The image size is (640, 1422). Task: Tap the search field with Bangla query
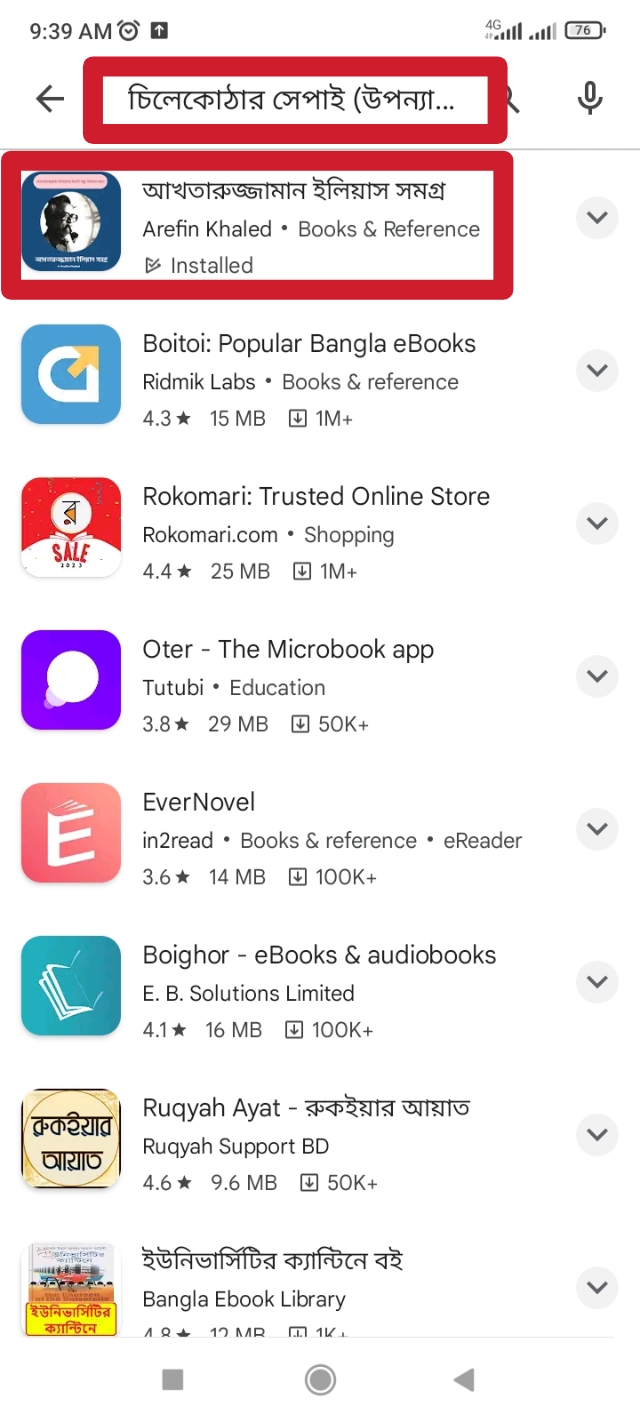(x=294, y=99)
